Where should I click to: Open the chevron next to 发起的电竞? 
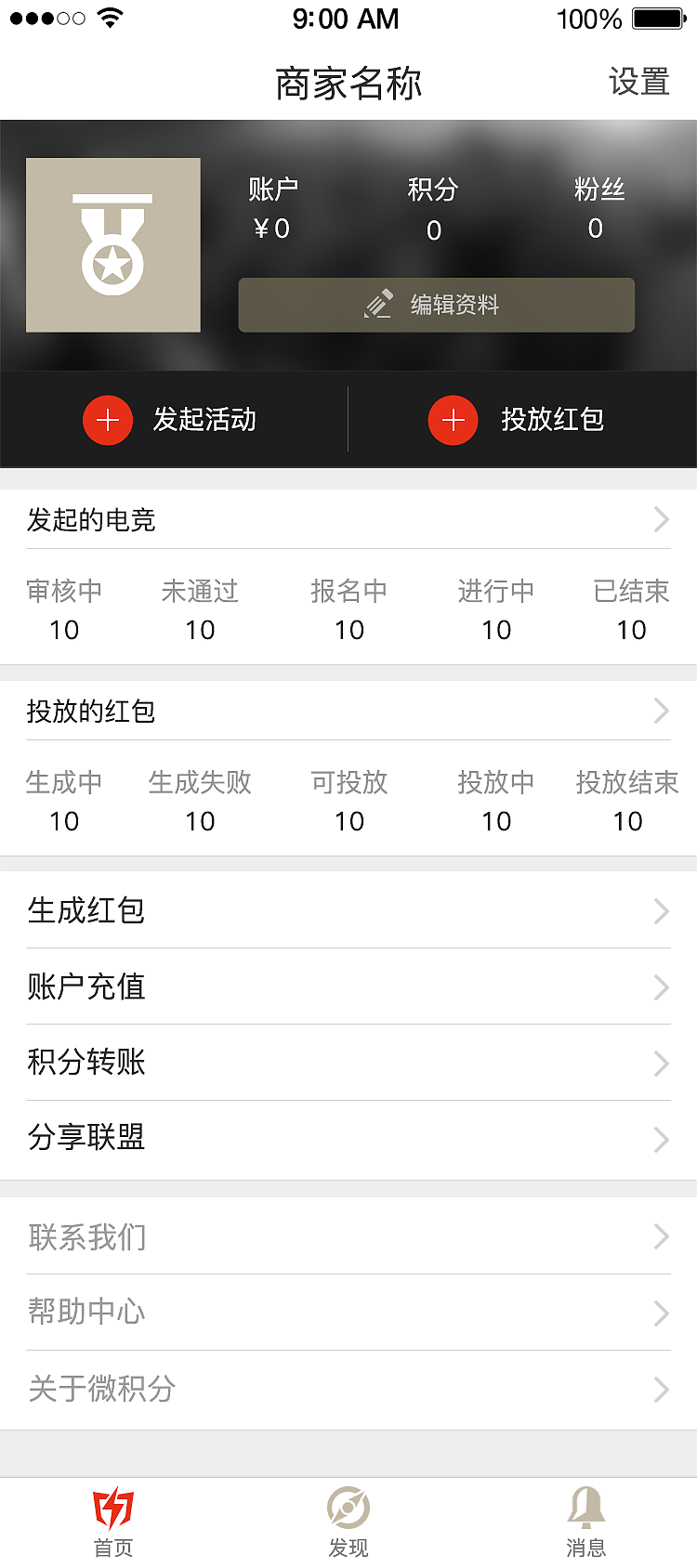661,520
